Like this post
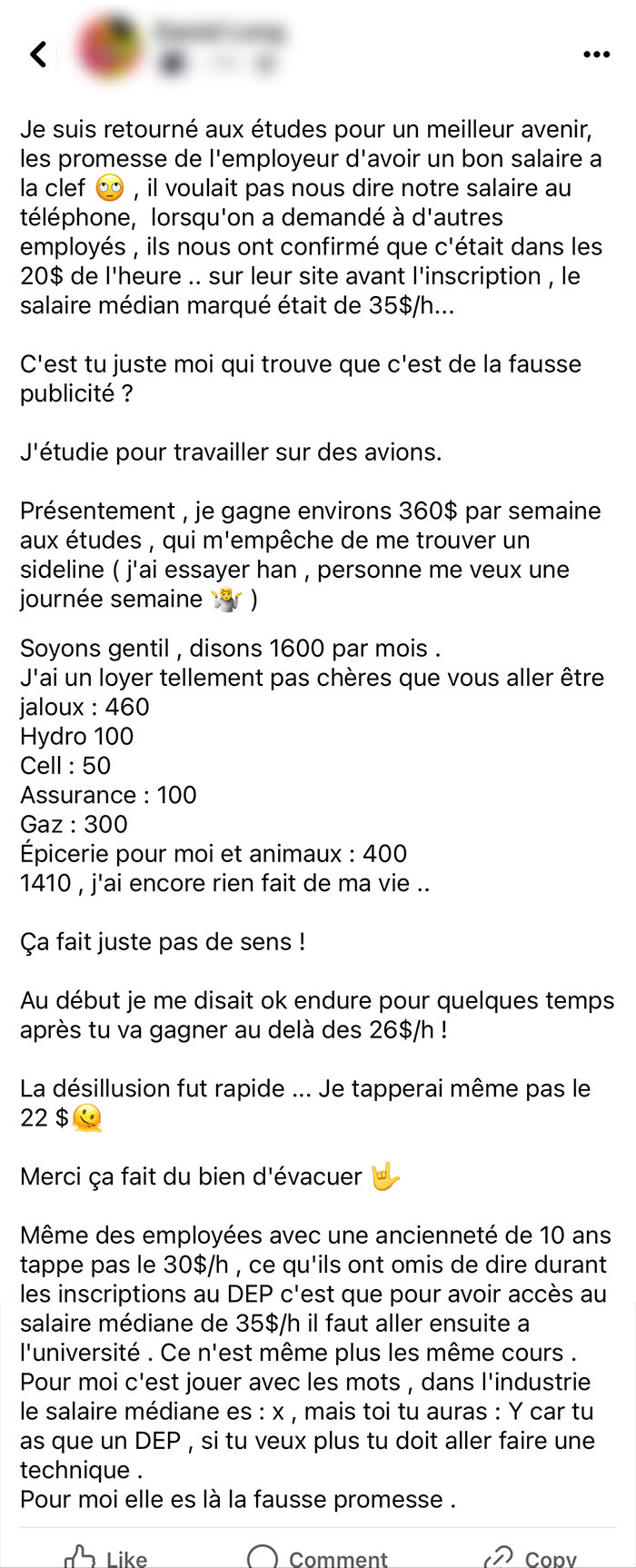 pos(105,1556)
